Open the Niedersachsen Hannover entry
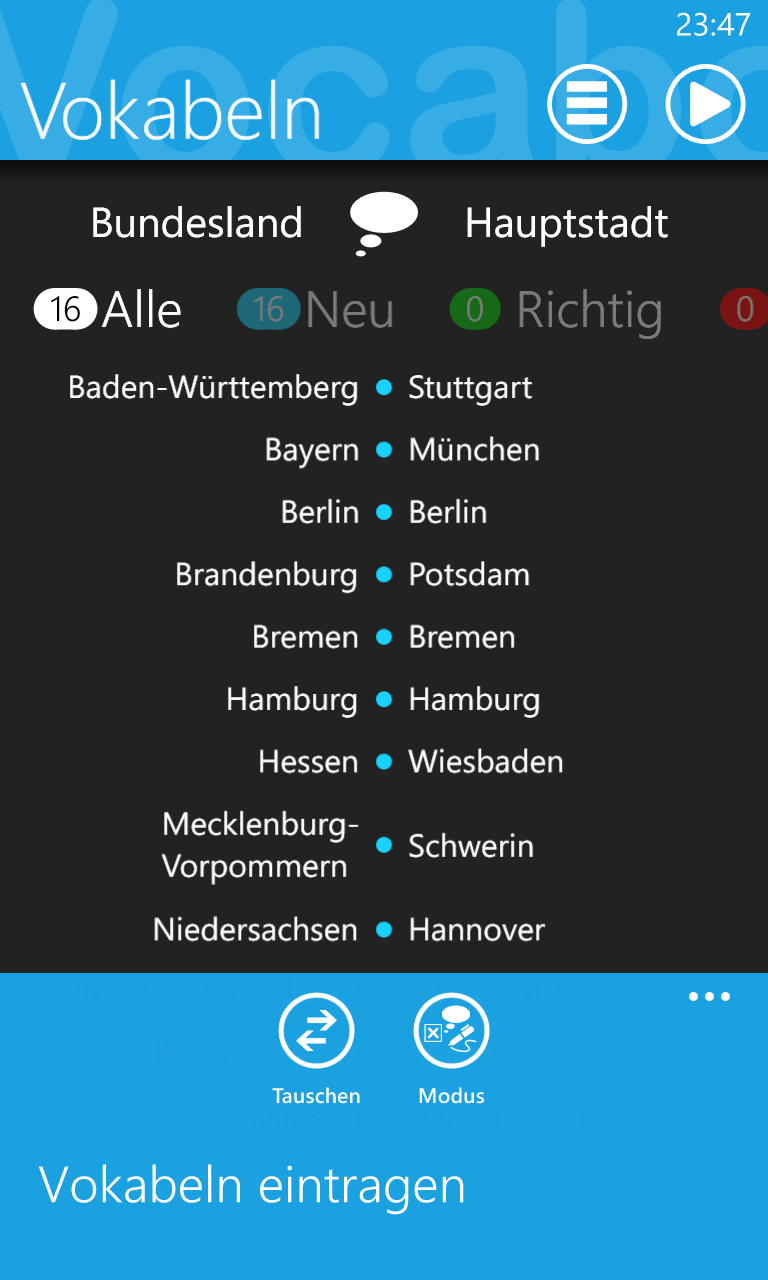Image resolution: width=768 pixels, height=1280 pixels. [384, 930]
